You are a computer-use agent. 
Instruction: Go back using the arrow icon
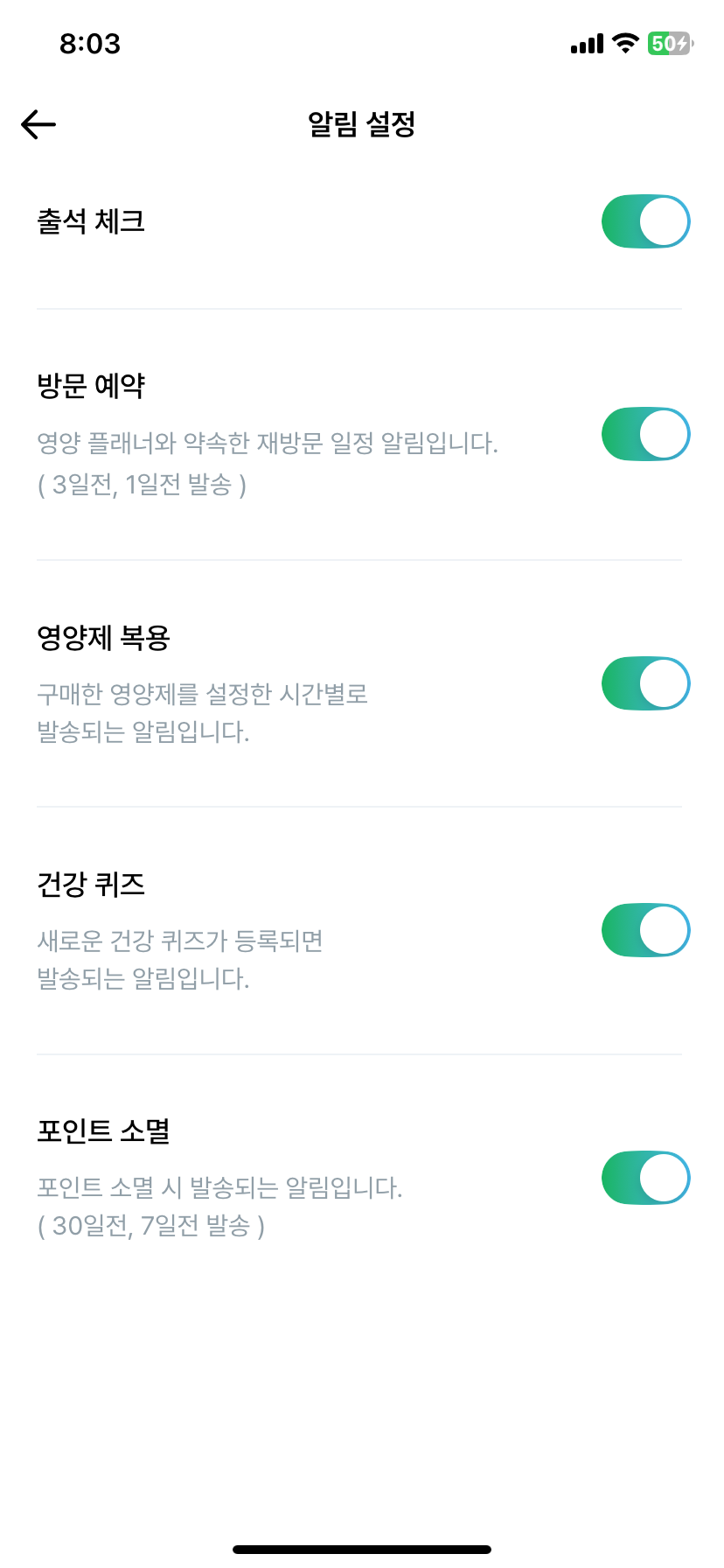point(38,124)
